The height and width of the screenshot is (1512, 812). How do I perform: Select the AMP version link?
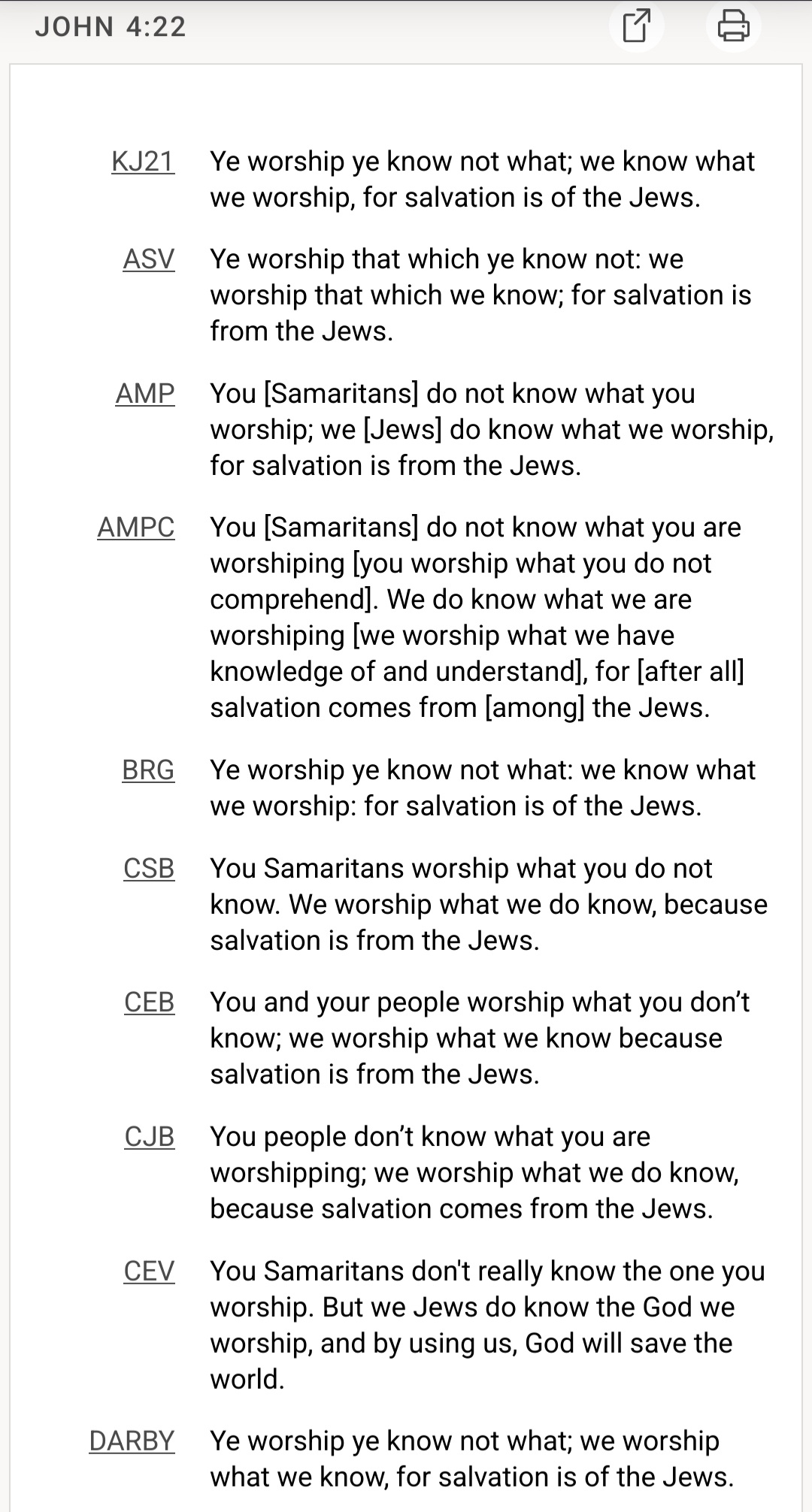145,394
